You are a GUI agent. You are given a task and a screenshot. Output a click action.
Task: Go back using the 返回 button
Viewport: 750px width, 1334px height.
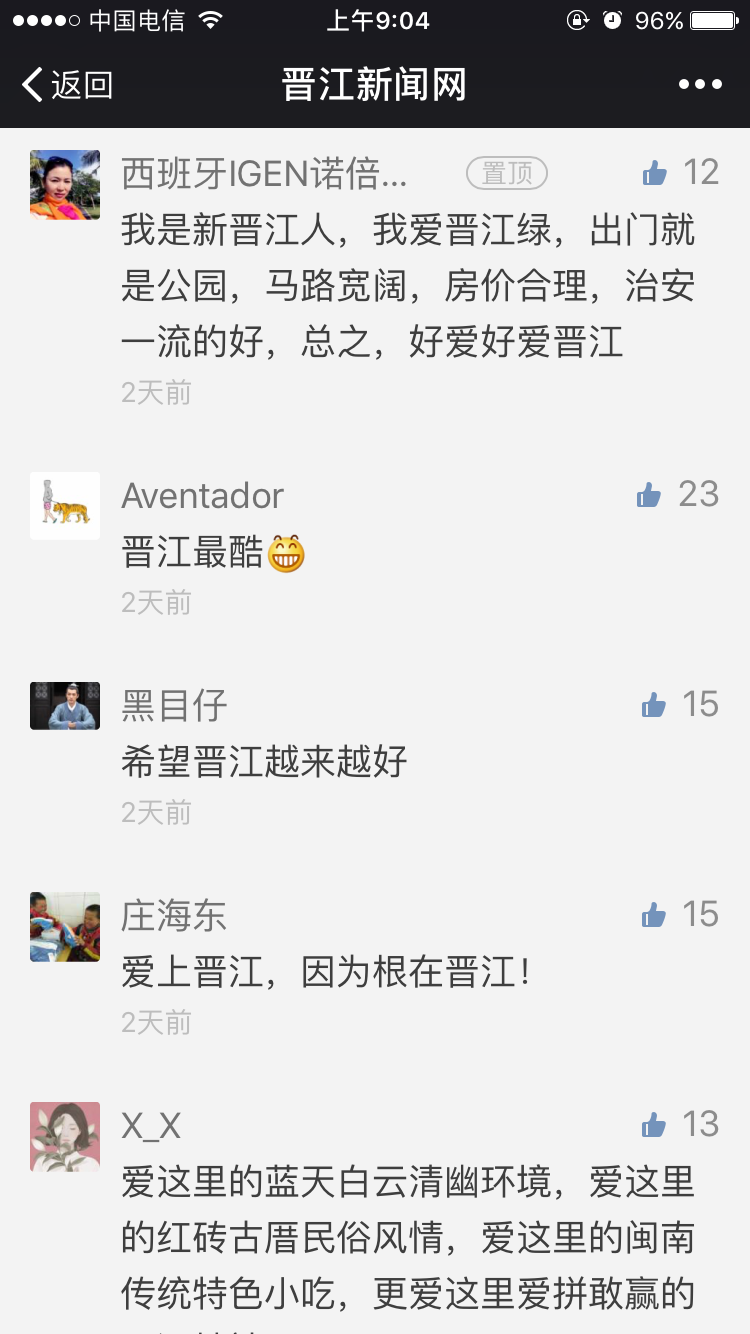pyautogui.click(x=68, y=85)
